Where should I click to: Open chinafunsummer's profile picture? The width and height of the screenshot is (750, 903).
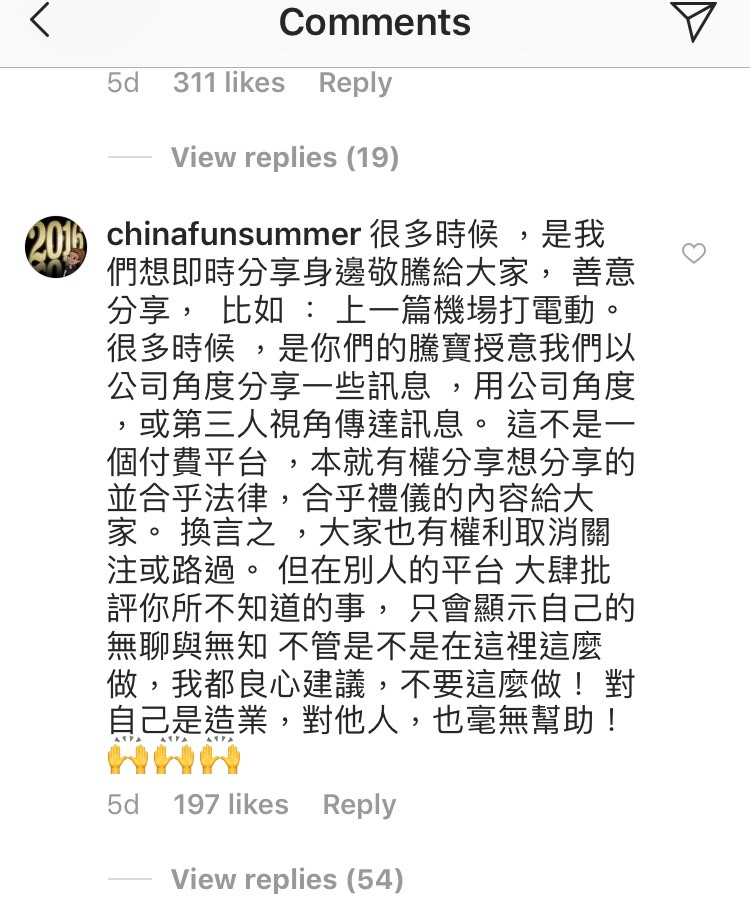(56, 246)
